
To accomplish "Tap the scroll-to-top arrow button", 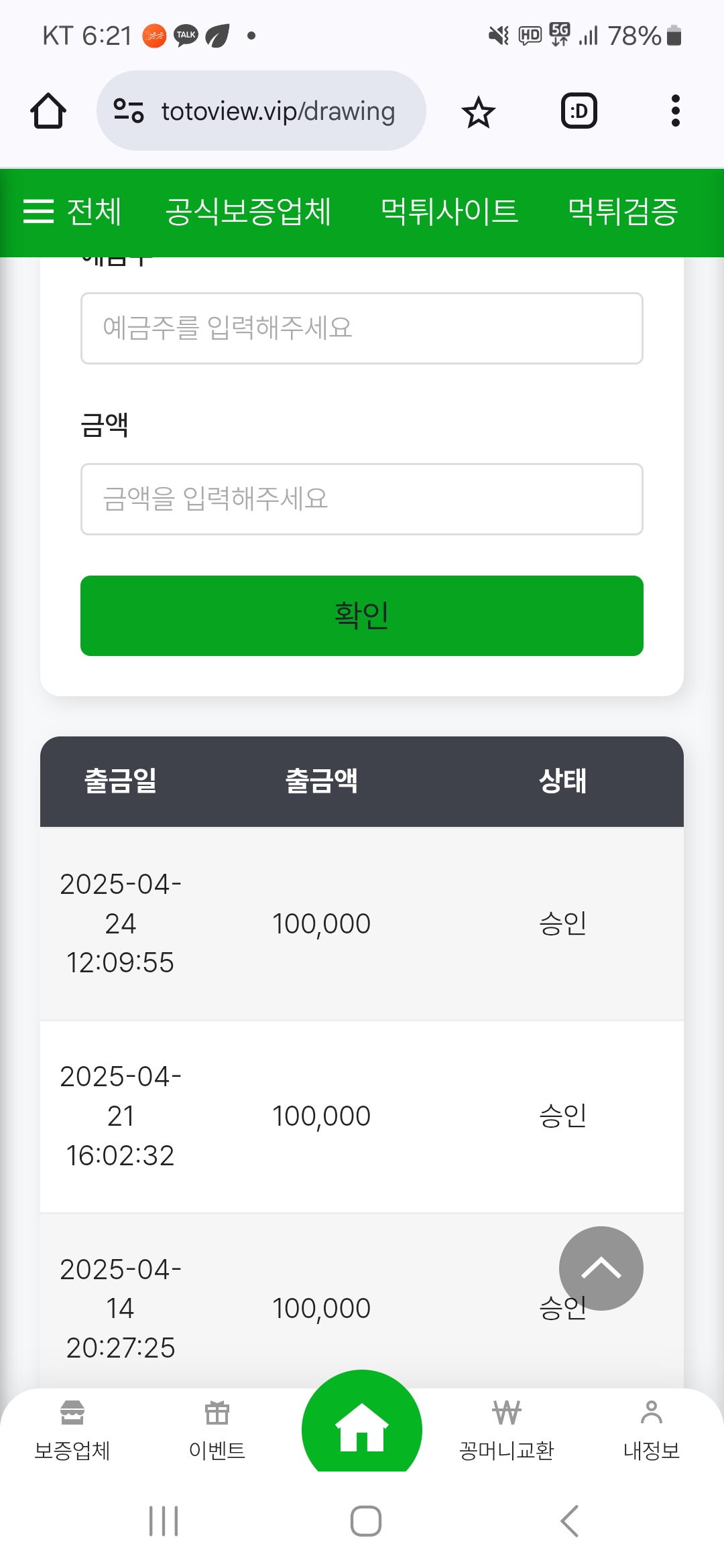I will click(601, 1268).
